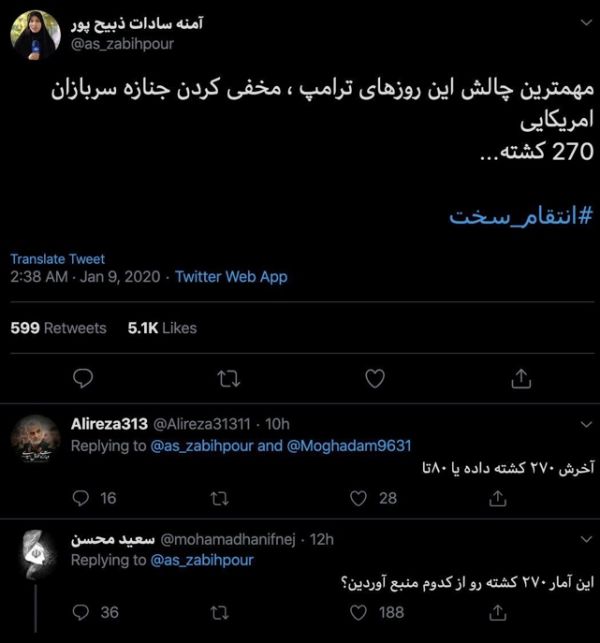
Task: Open comments on @mohamadhanifnej's reply
Action: pyautogui.click(x=83, y=612)
